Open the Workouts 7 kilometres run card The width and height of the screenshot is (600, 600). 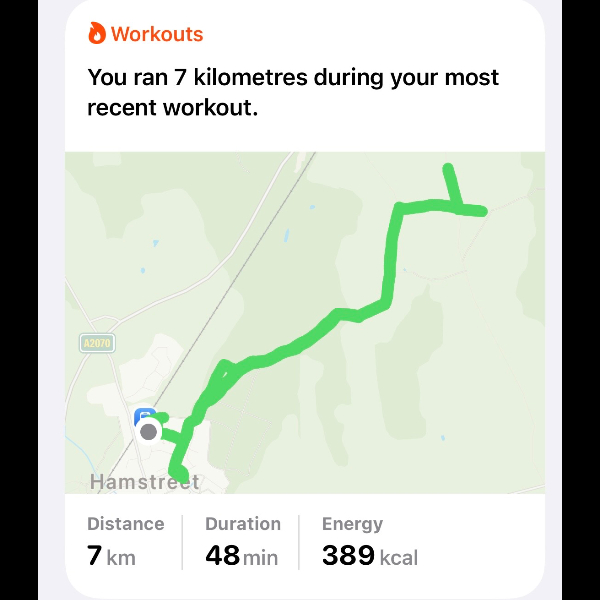pos(293,91)
